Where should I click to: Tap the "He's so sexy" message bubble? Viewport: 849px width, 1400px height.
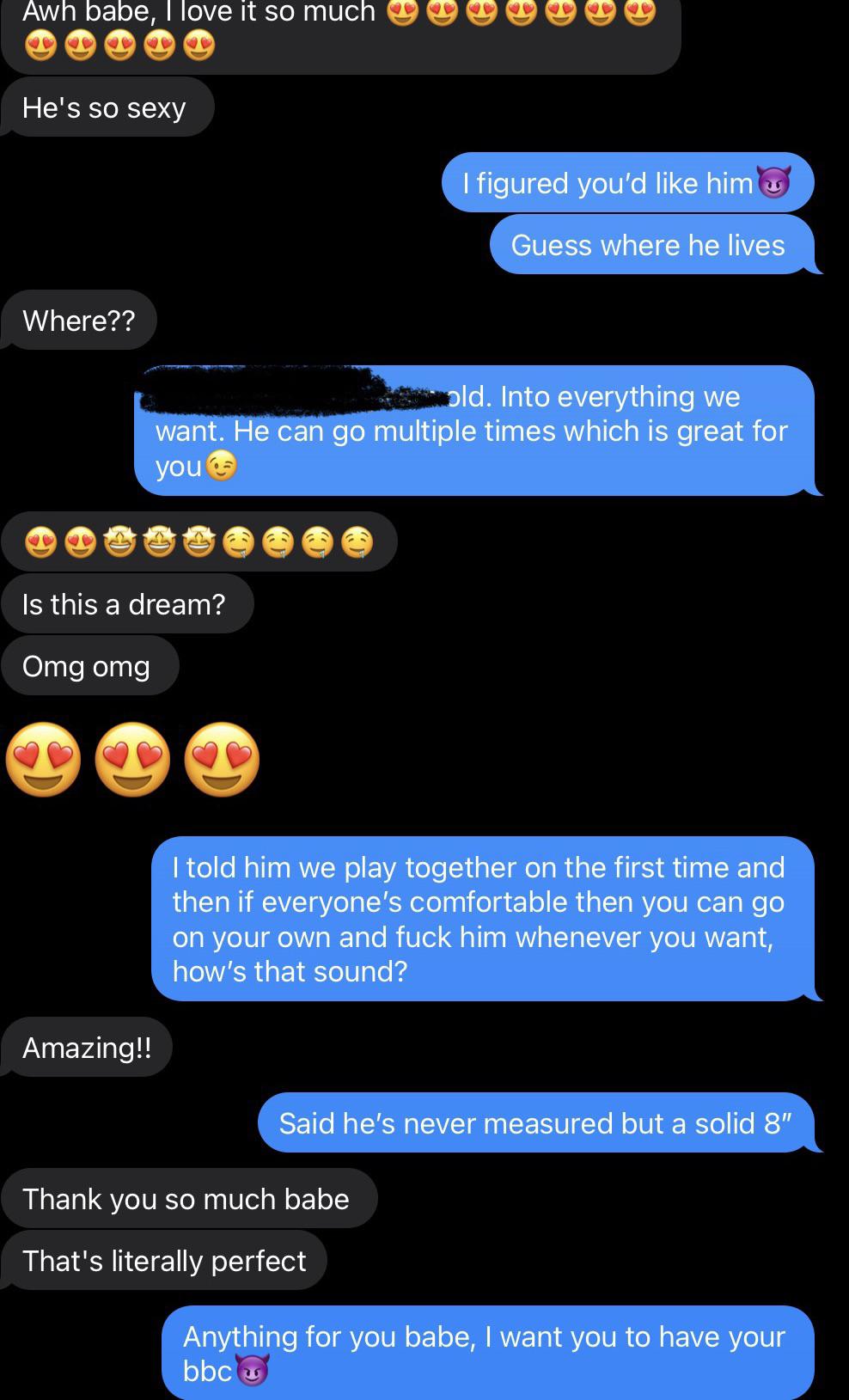tap(105, 107)
